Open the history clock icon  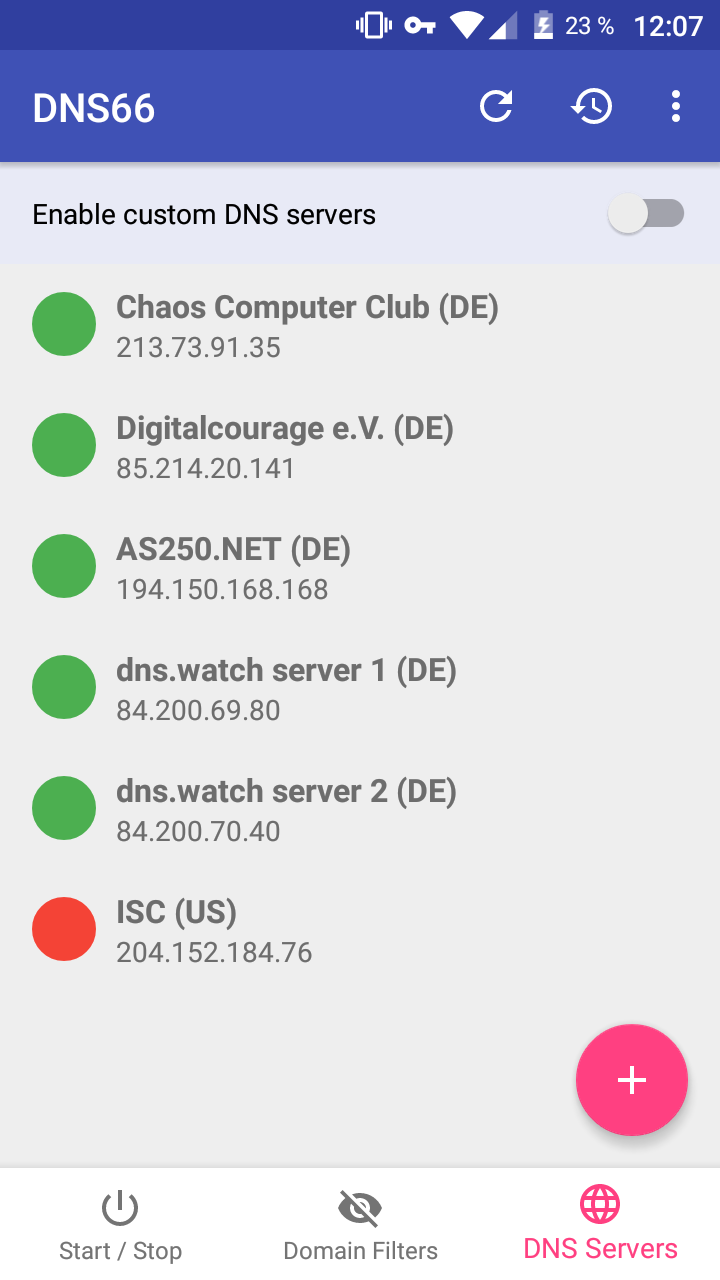592,106
